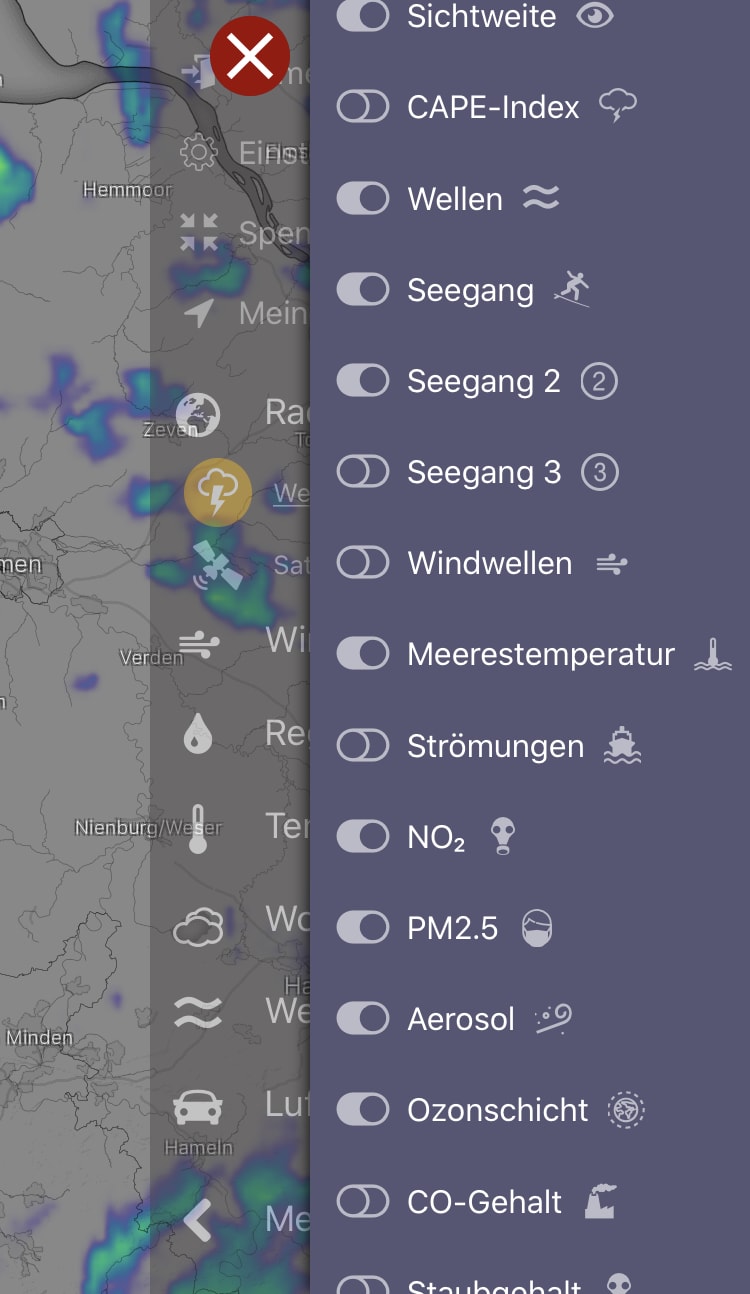Image resolution: width=750 pixels, height=1294 pixels.
Task: Collapse the side menu with the chevron
Action: click(x=198, y=1220)
